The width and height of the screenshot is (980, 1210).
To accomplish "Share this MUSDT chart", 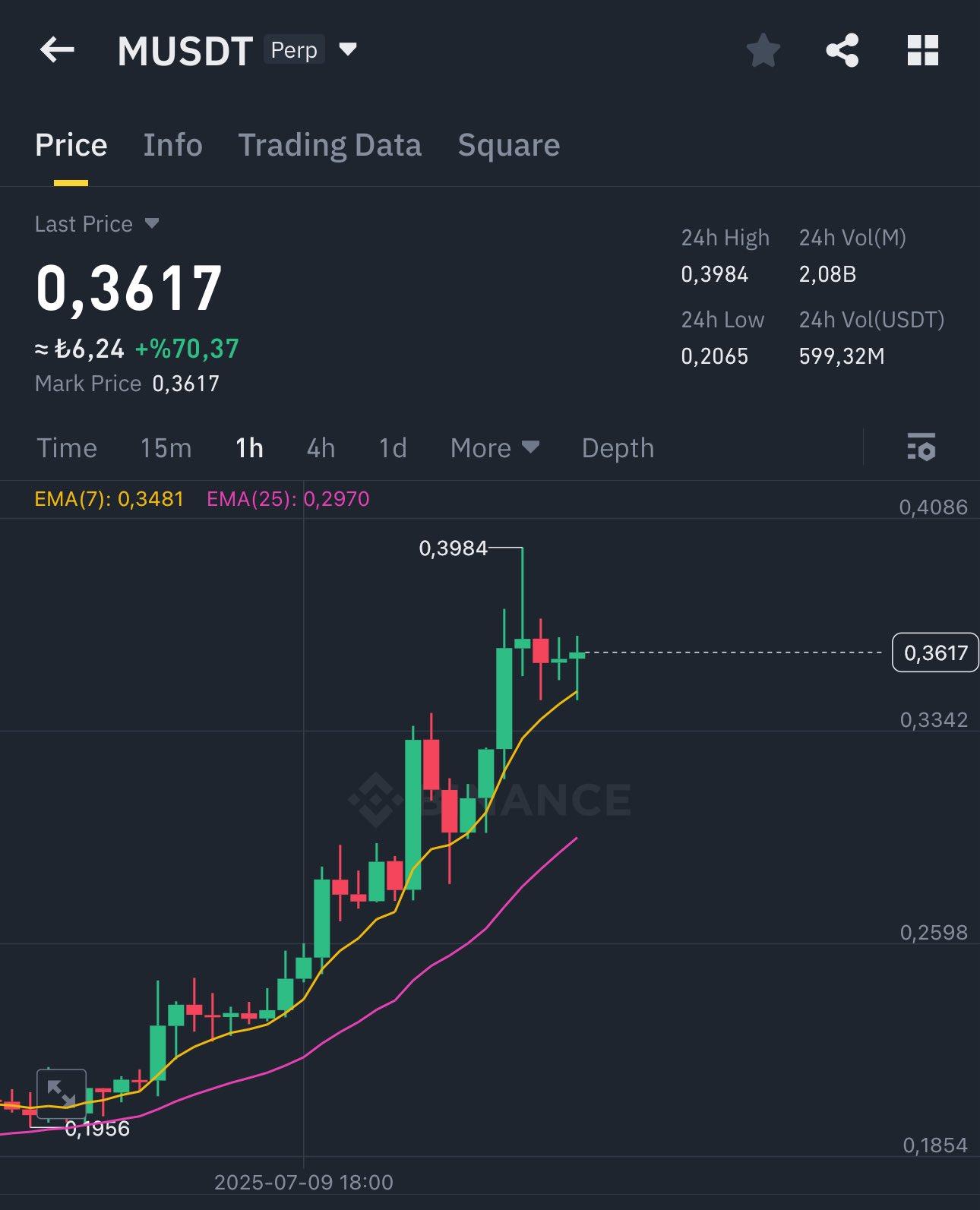I will click(842, 51).
